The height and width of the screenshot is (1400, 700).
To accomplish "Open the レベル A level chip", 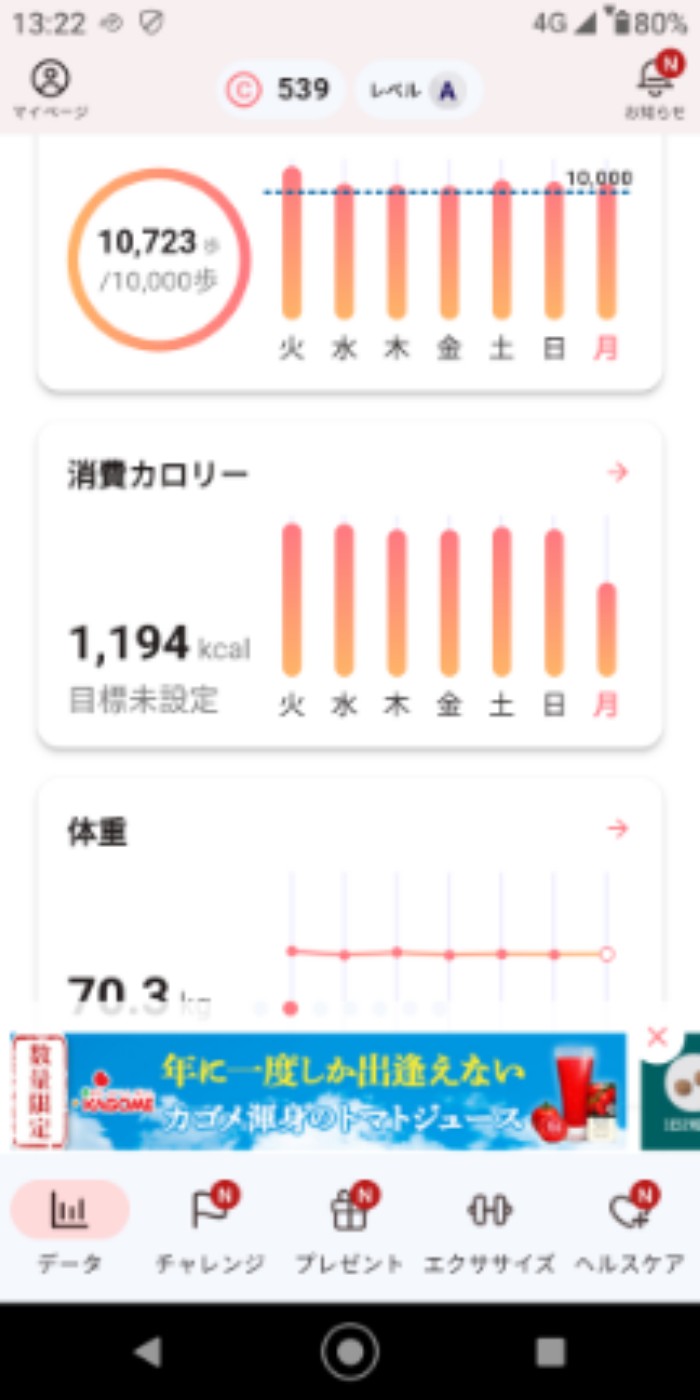I will point(420,90).
